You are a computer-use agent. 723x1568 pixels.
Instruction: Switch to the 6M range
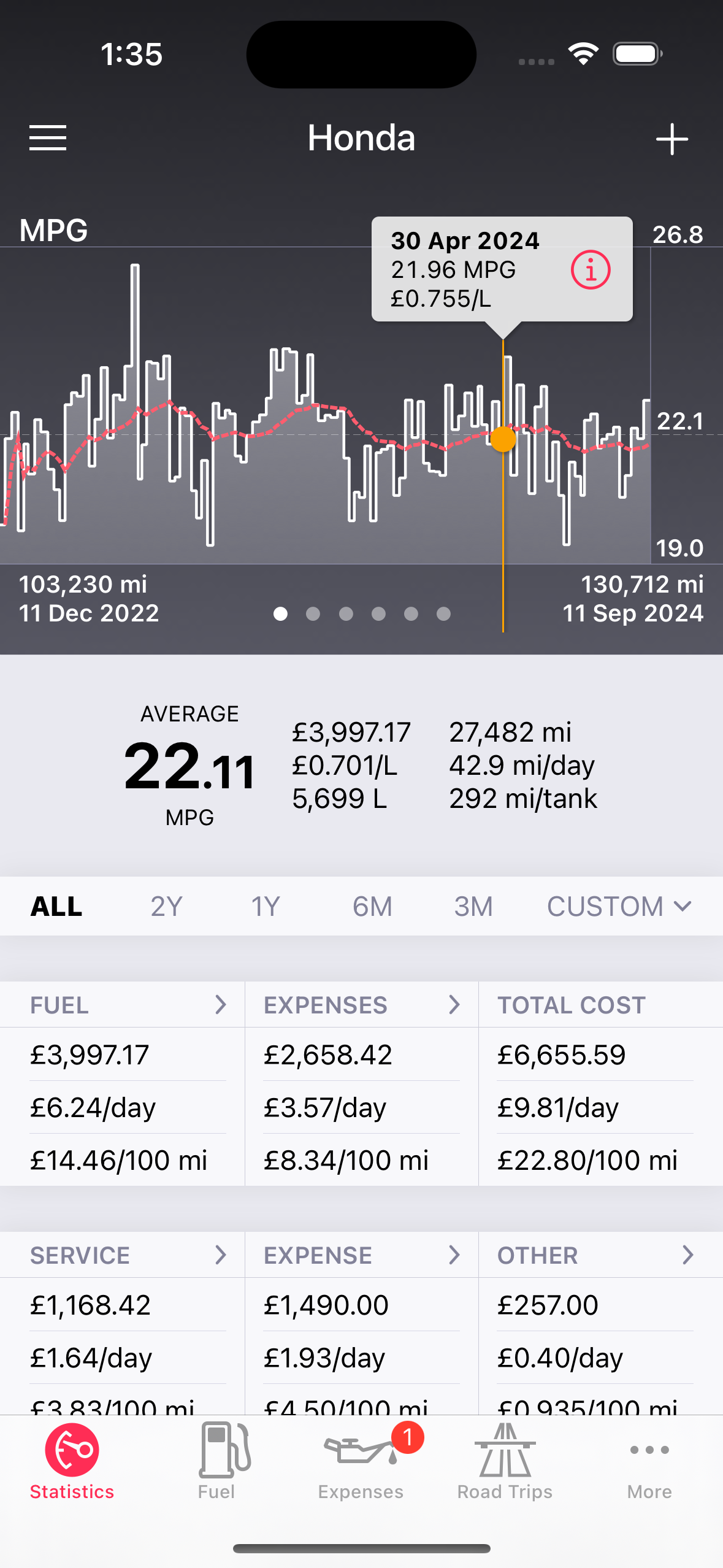372,906
